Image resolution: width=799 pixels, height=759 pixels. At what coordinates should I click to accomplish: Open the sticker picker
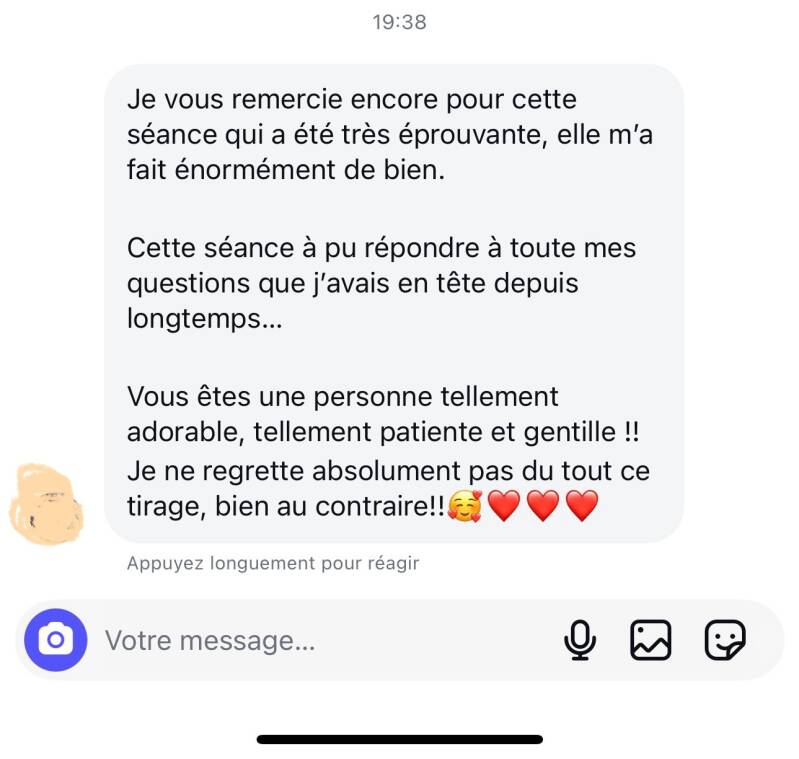coord(725,640)
